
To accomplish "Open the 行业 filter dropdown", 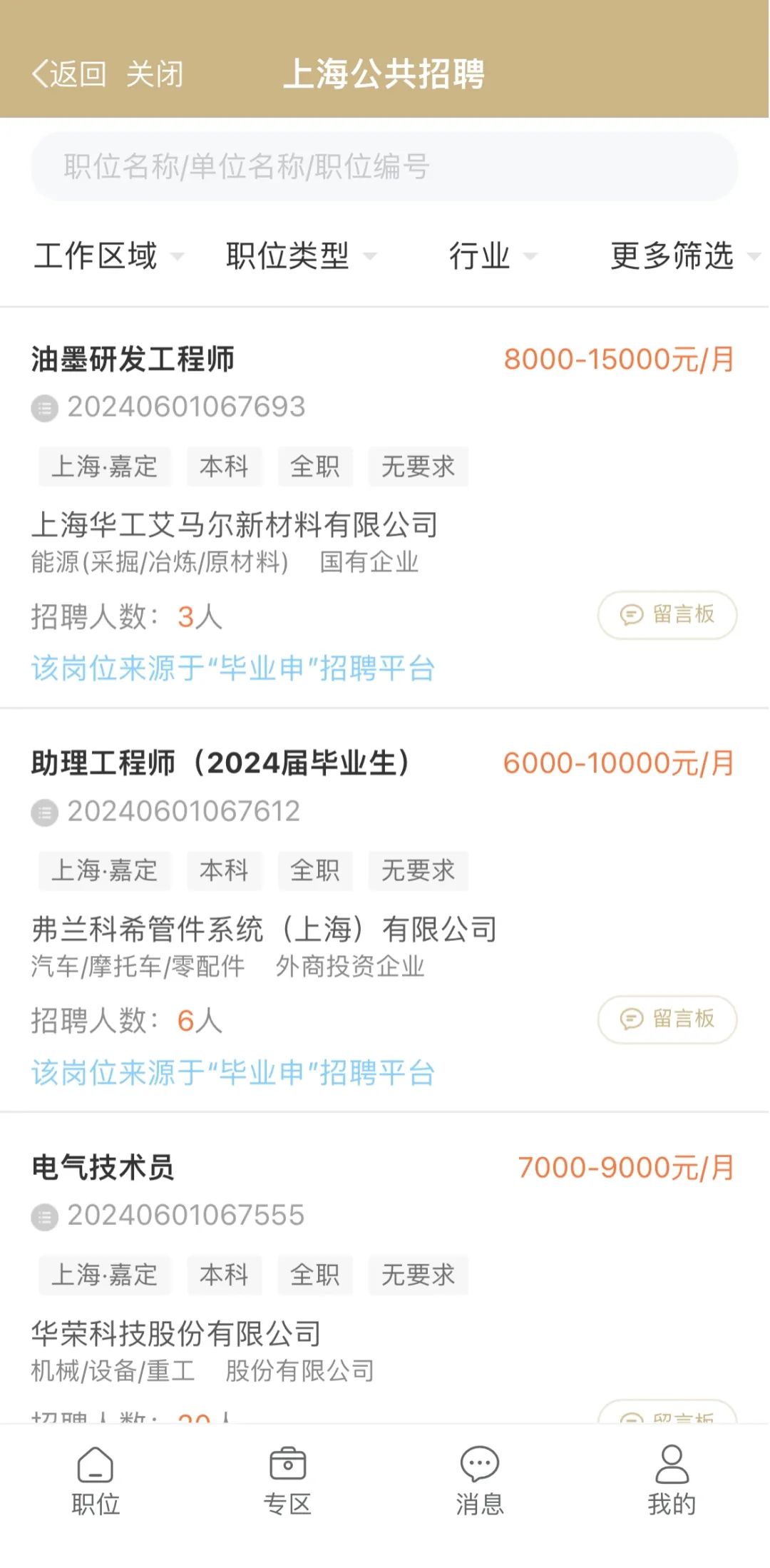I will coord(491,256).
